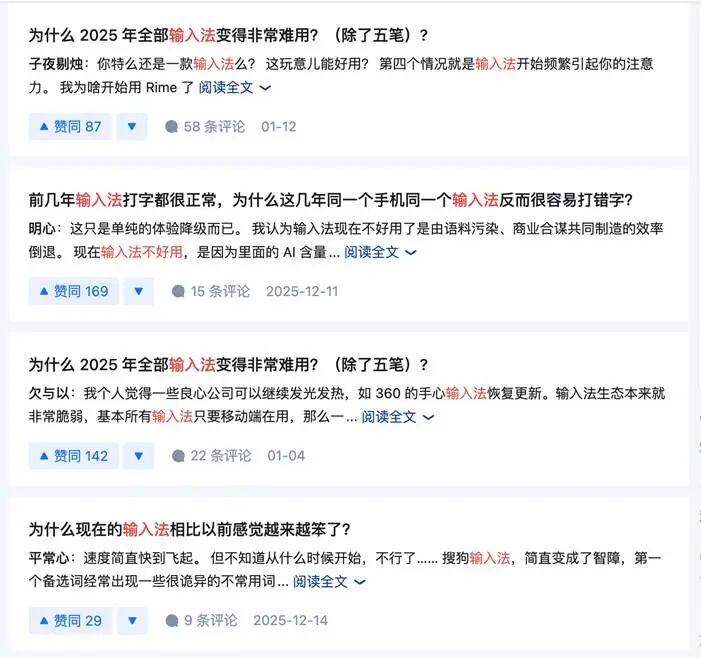Read full text of 平常心's answer
This screenshot has width=701, height=658.
pyautogui.click(x=330, y=582)
